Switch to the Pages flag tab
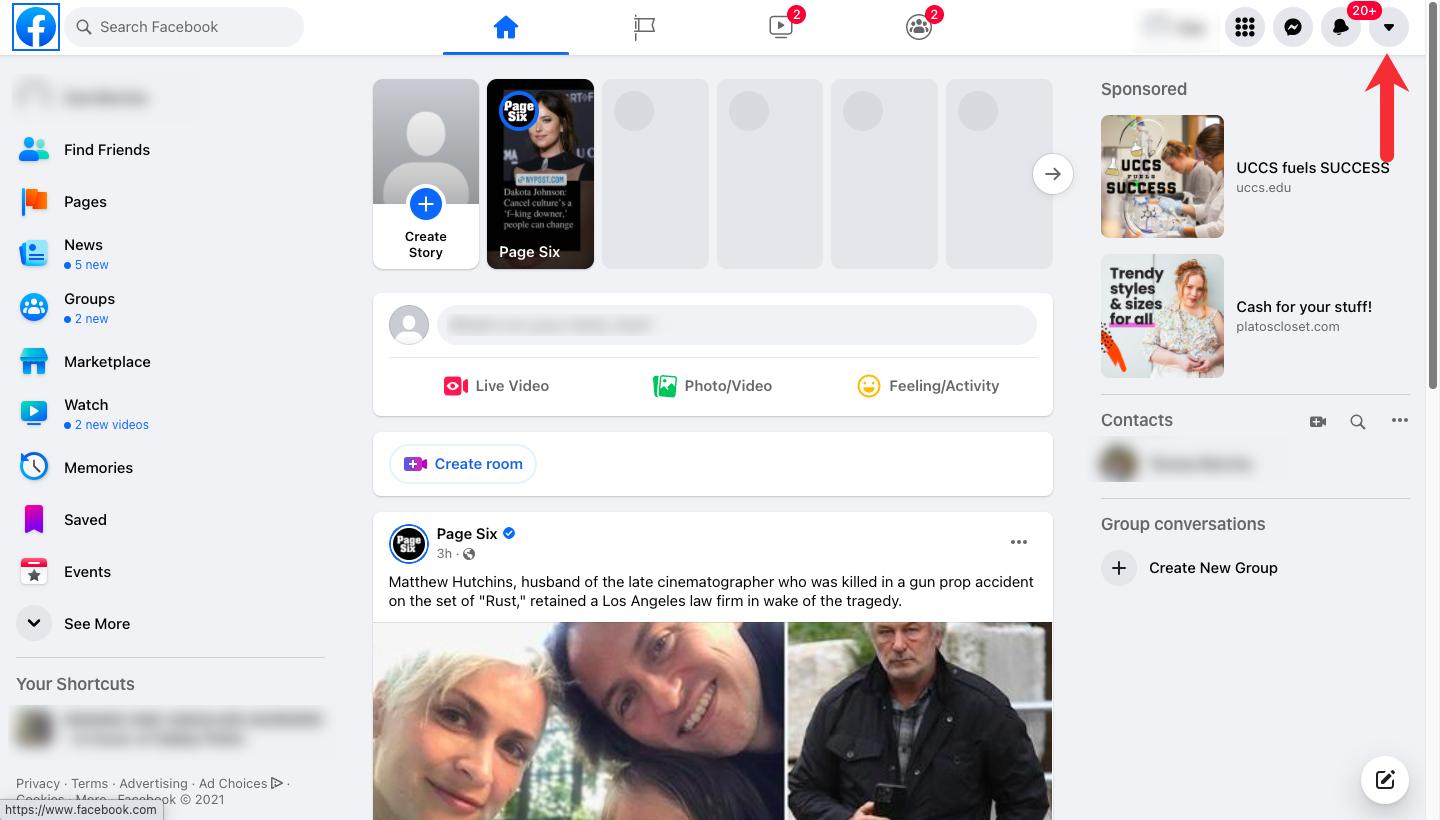Viewport: 1440px width, 820px height. [644, 27]
